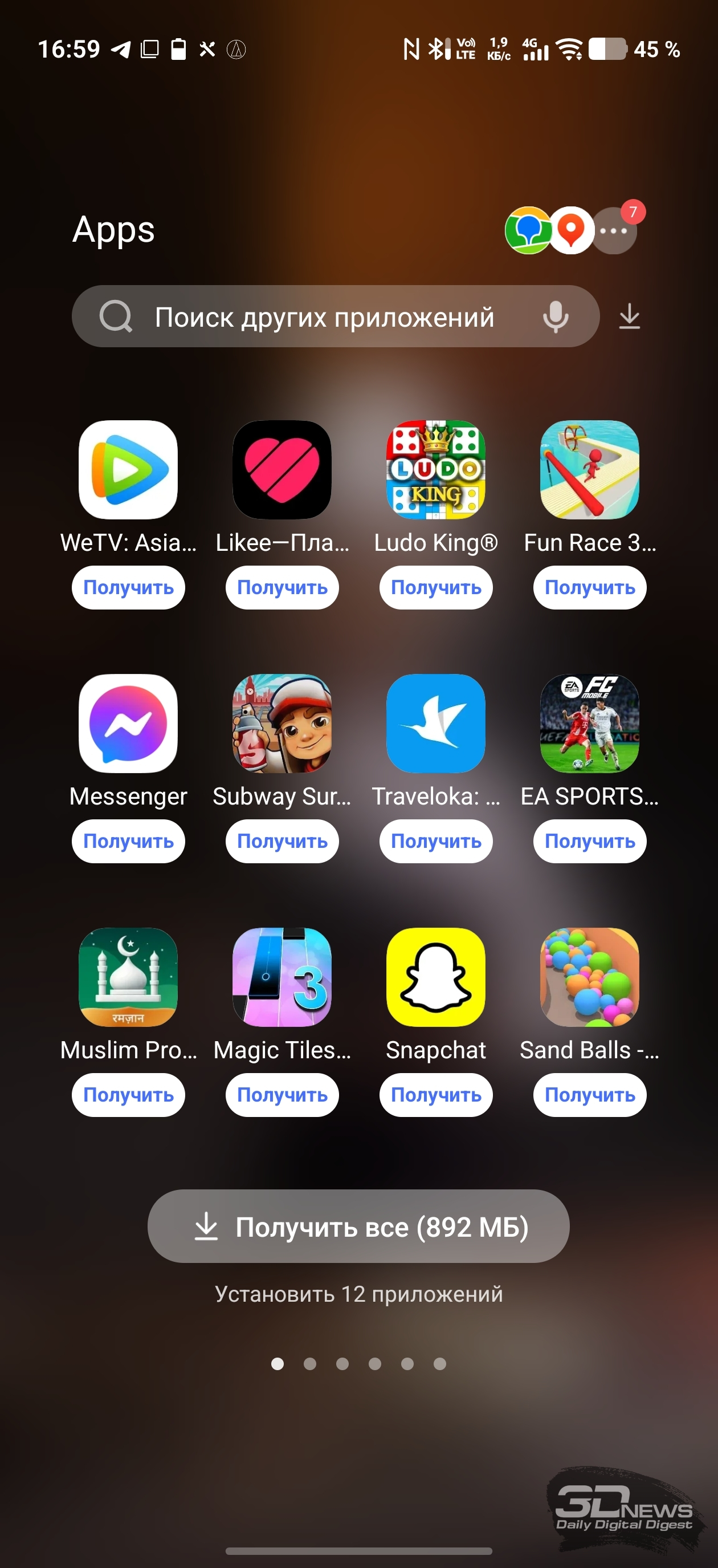Get the Magic Tiles 3 app

[x=282, y=1095]
